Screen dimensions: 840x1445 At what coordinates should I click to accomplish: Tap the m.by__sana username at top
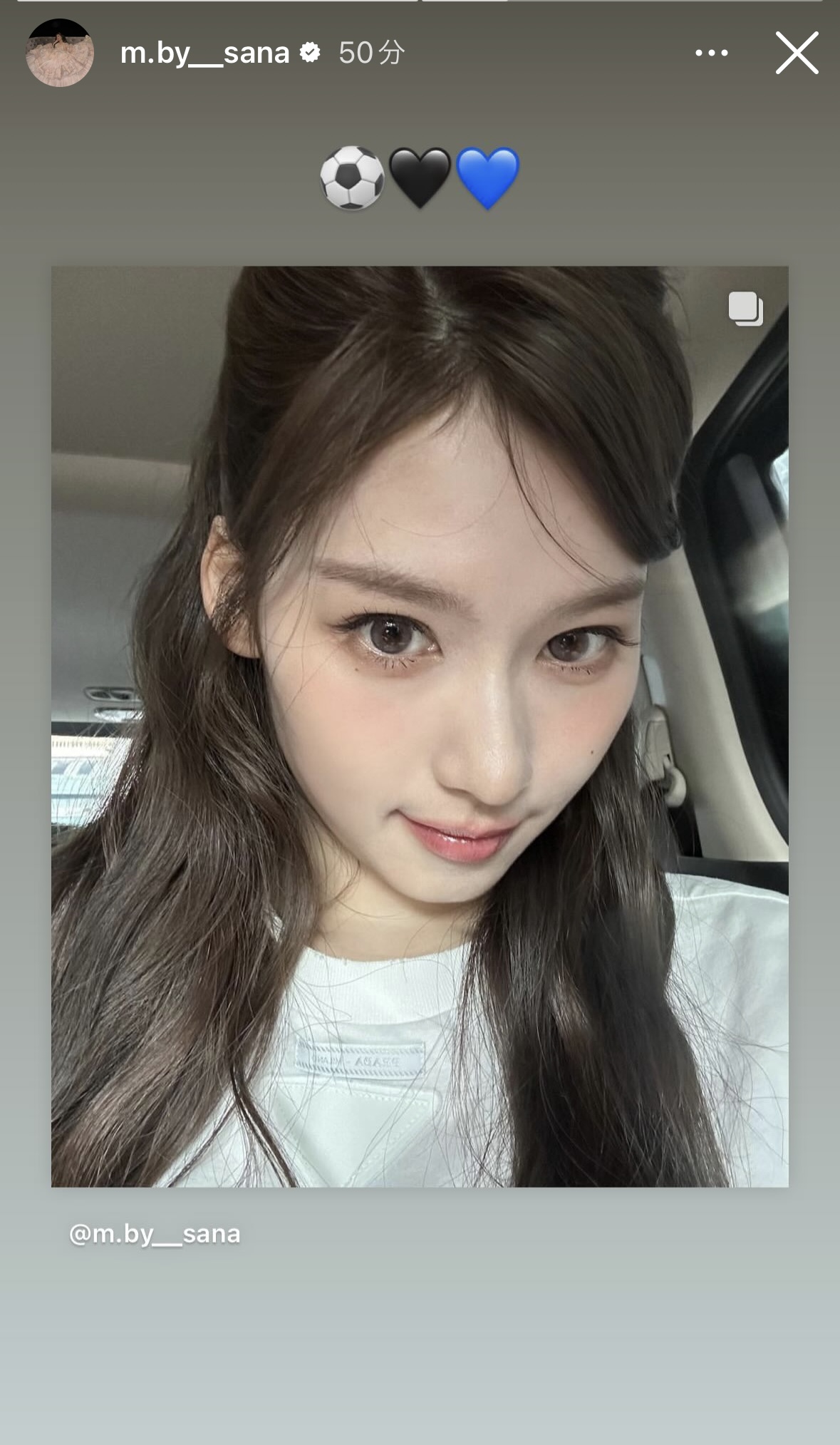[x=204, y=53]
